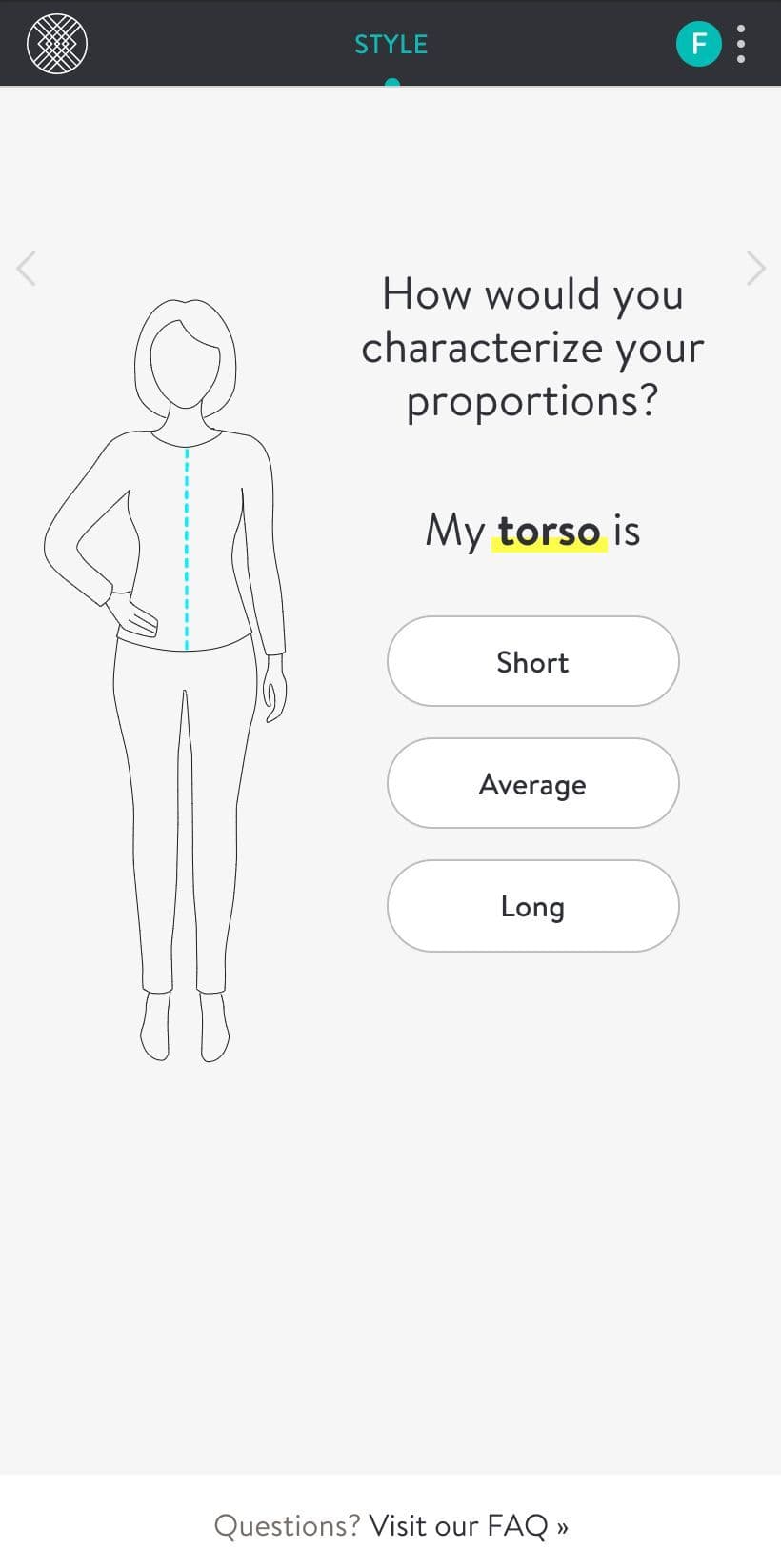Open the three-dot overflow menu

pyautogui.click(x=741, y=44)
